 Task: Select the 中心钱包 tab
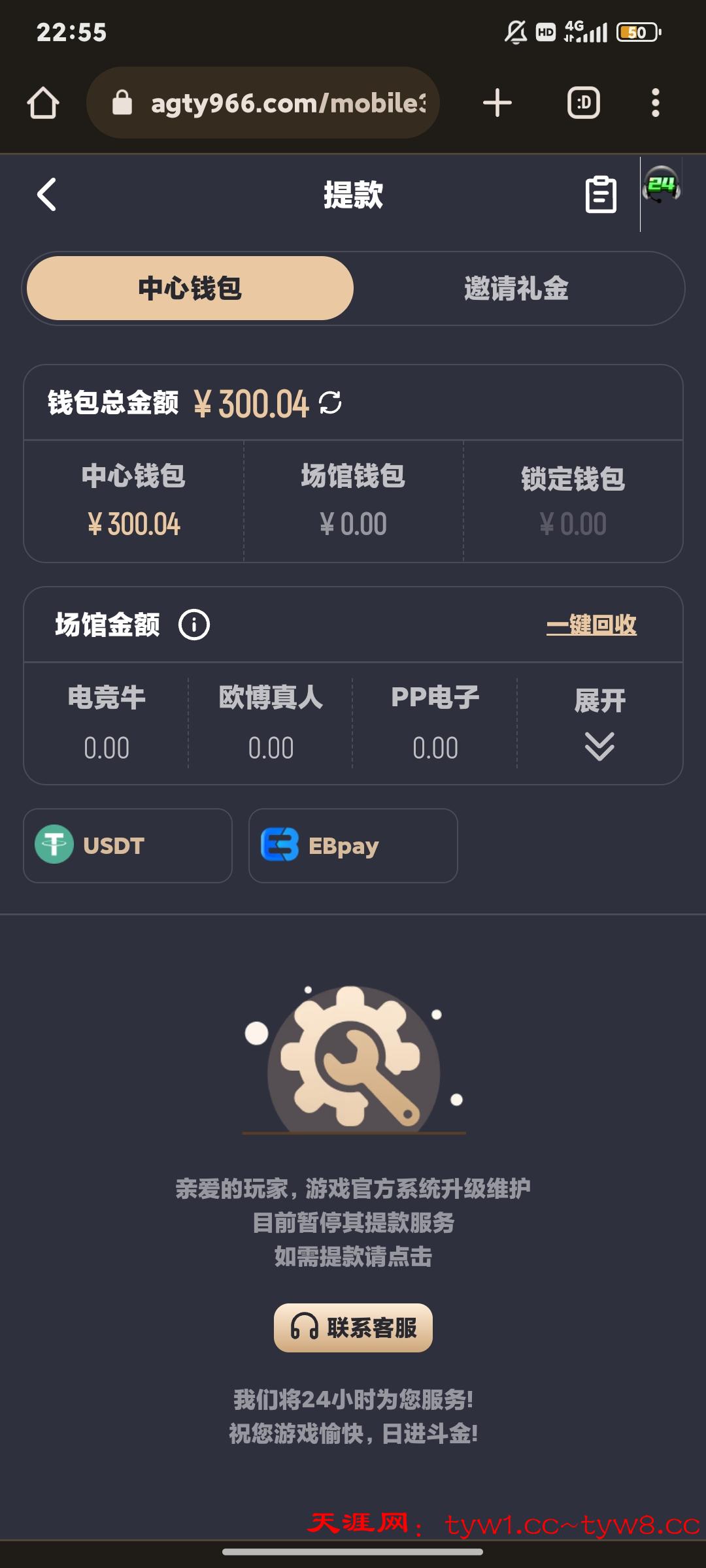[x=189, y=287]
